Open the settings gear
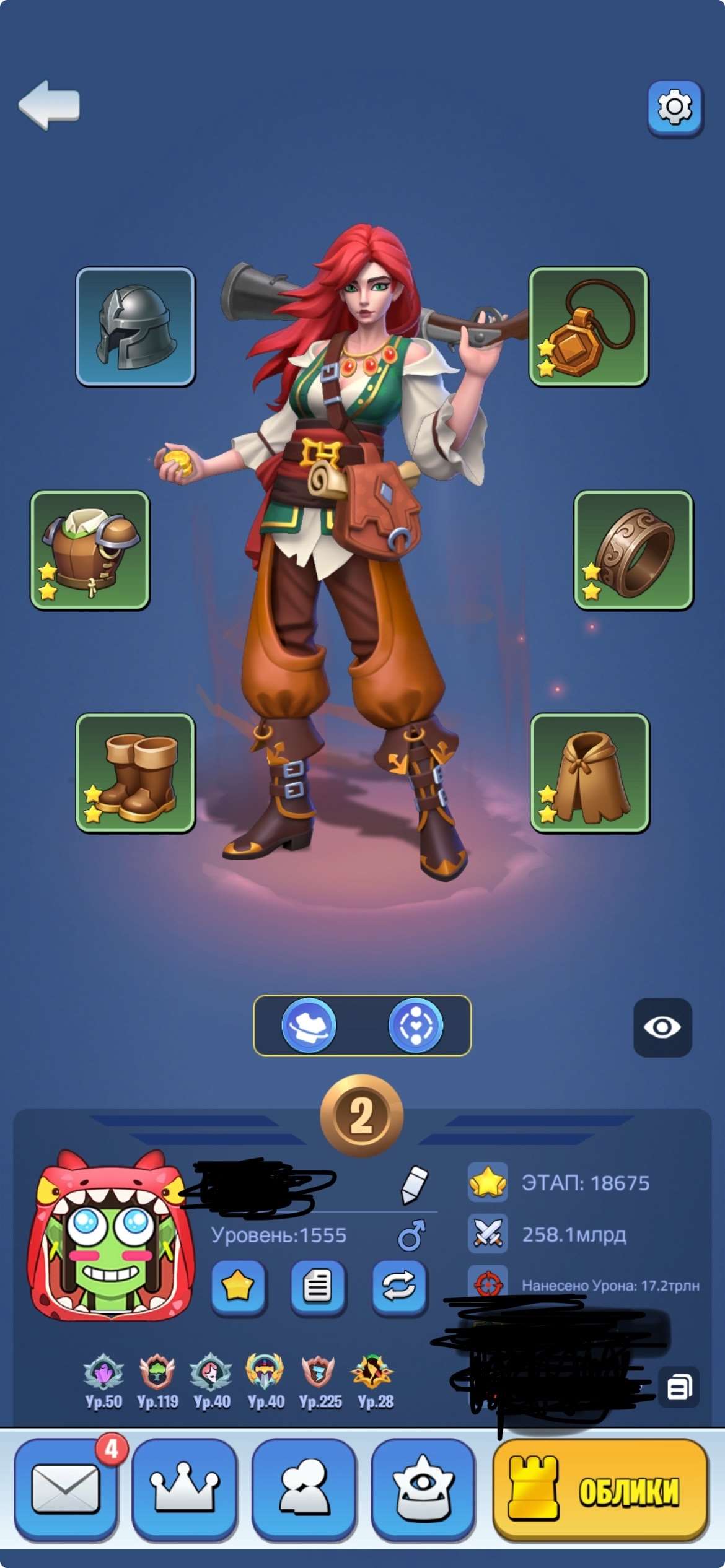 coord(675,108)
